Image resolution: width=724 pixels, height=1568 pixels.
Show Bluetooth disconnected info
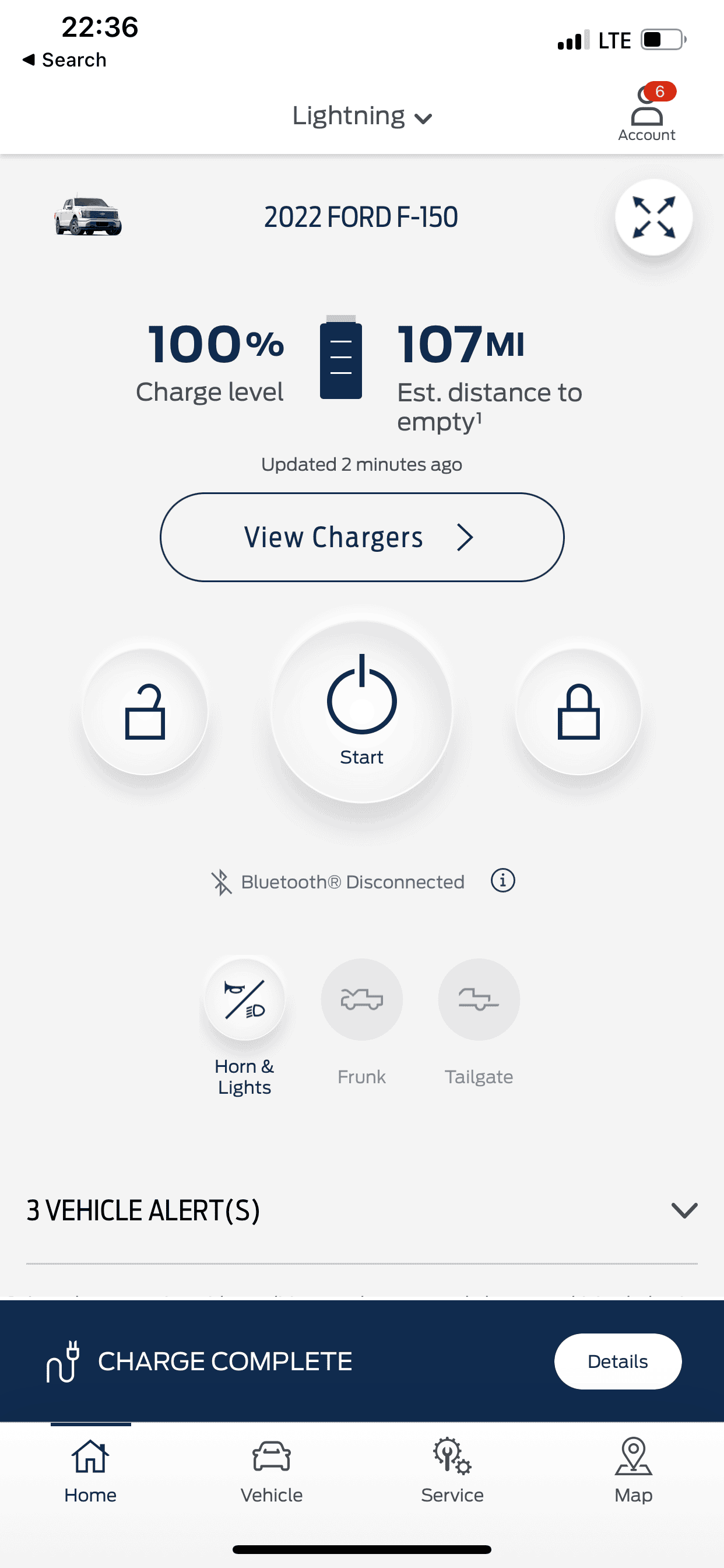502,881
